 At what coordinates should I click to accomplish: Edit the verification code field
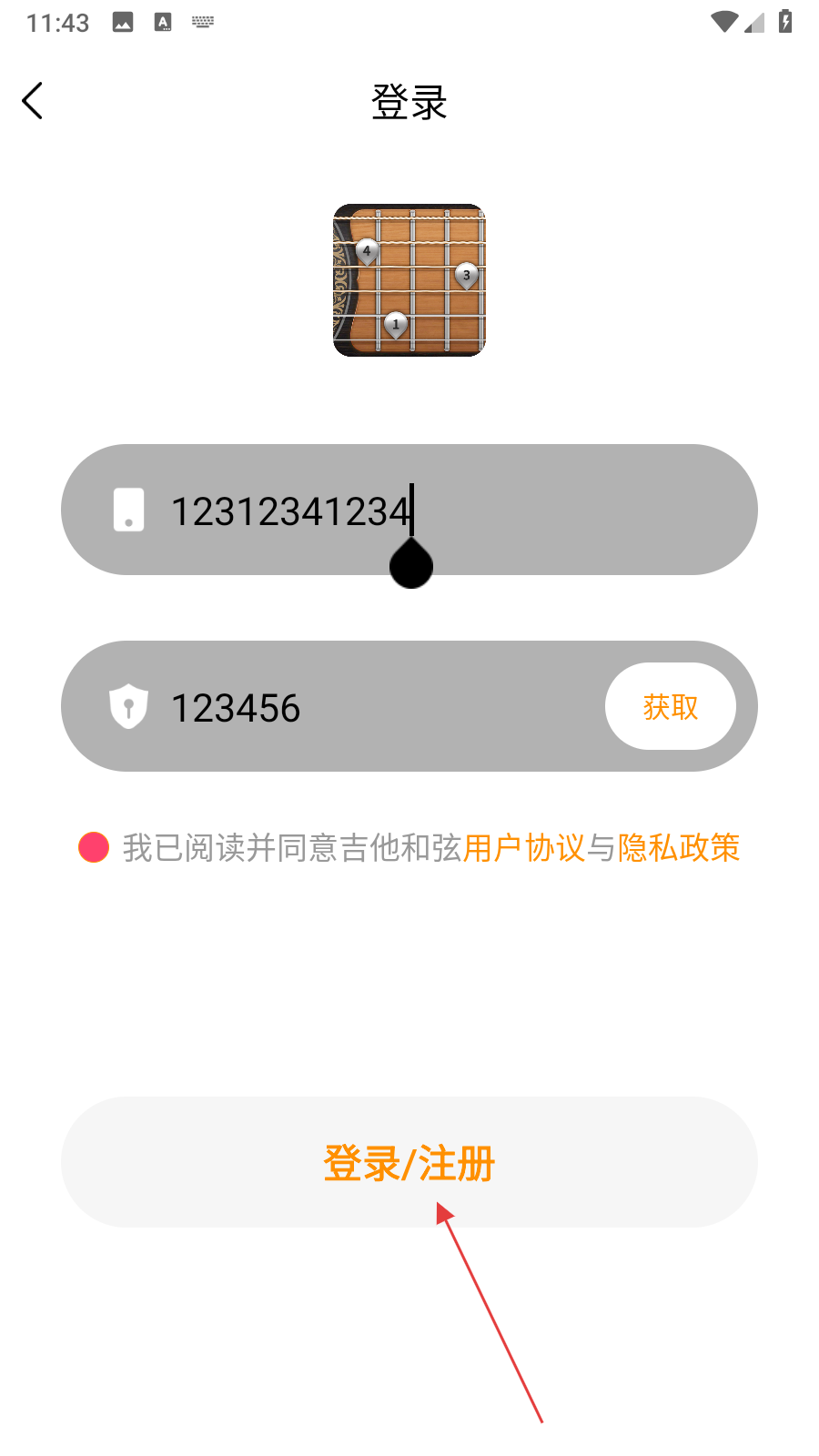tap(364, 707)
